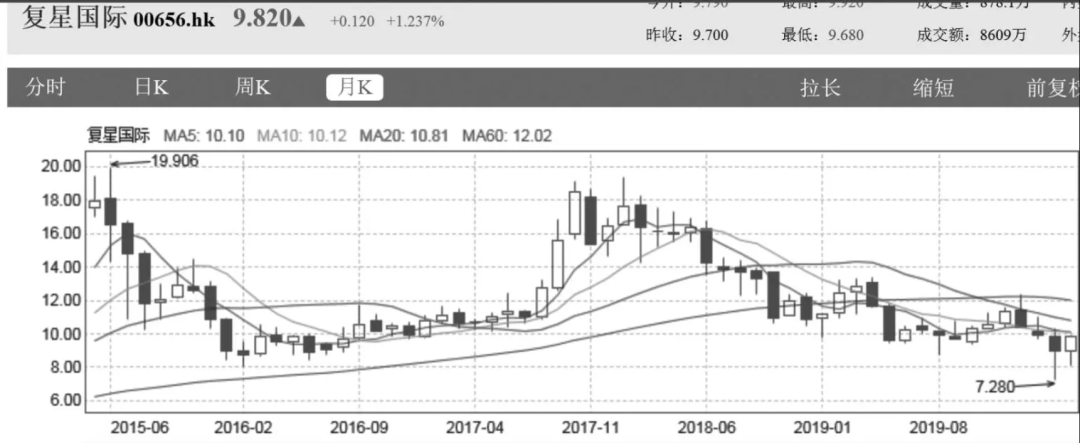Shorten the chart with 缩短
This screenshot has width=1080, height=443.
pos(932,87)
